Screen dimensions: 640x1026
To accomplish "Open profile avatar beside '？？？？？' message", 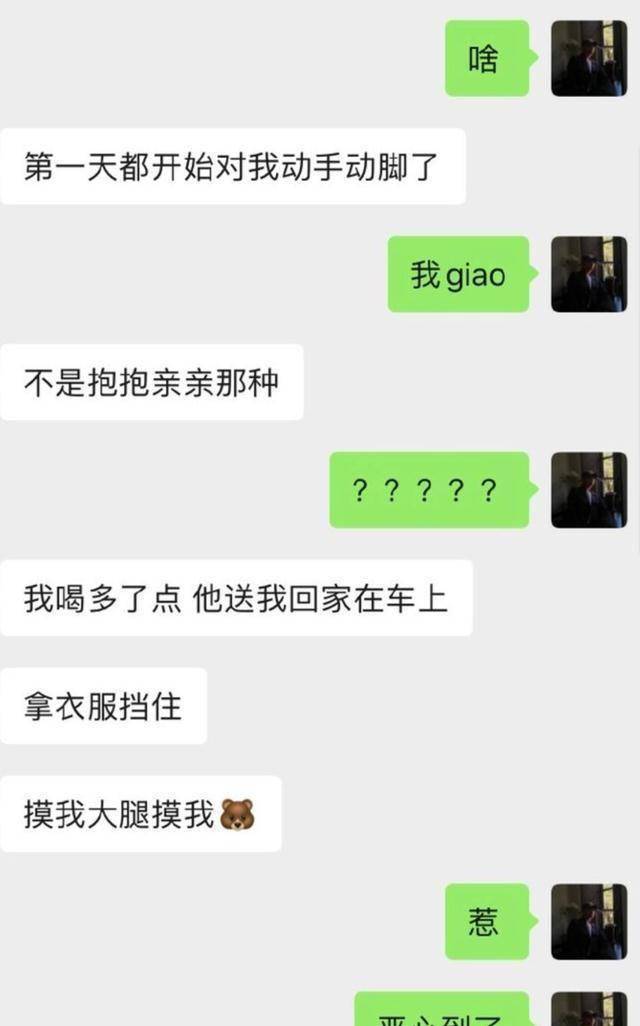I will point(588,490).
